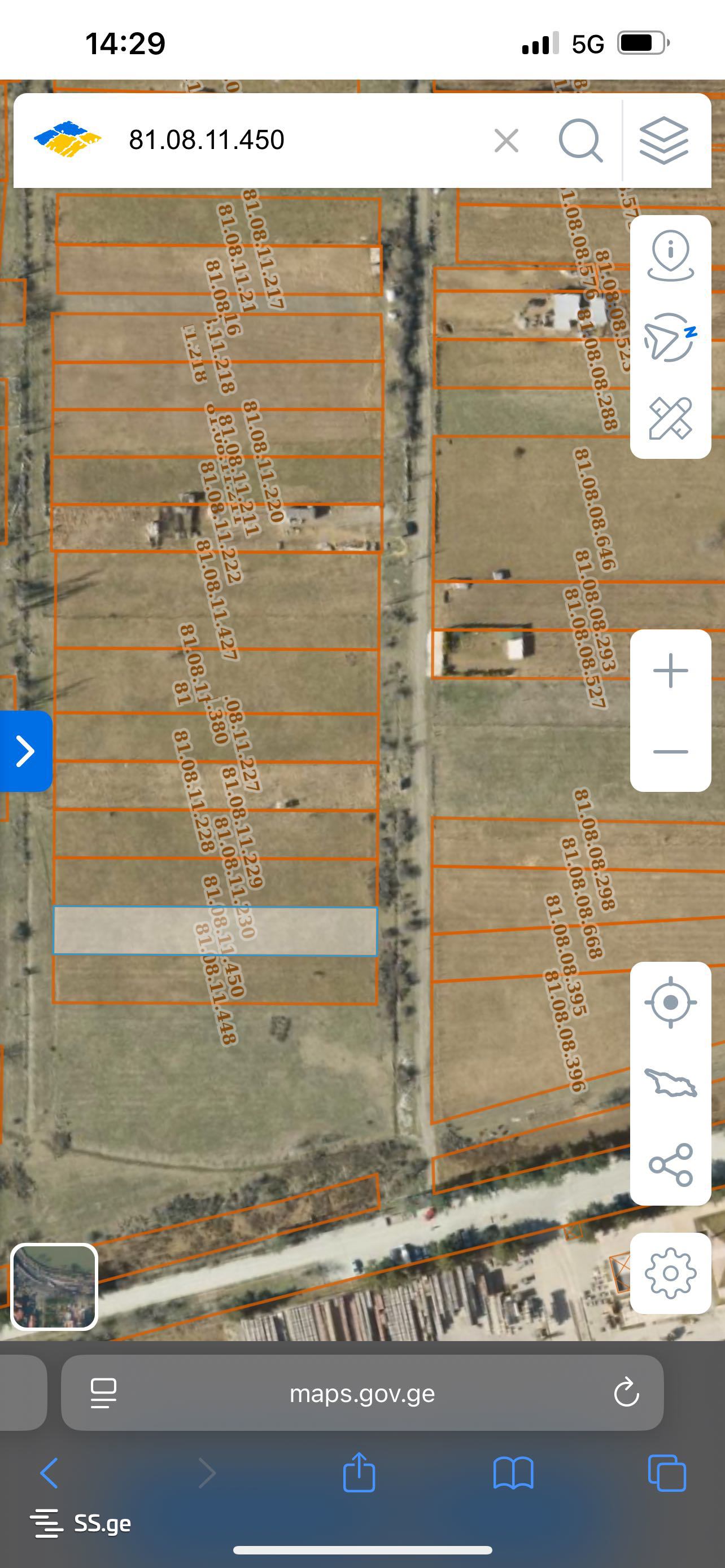The image size is (725, 1568).
Task: Zoom out of the map
Action: point(670,751)
